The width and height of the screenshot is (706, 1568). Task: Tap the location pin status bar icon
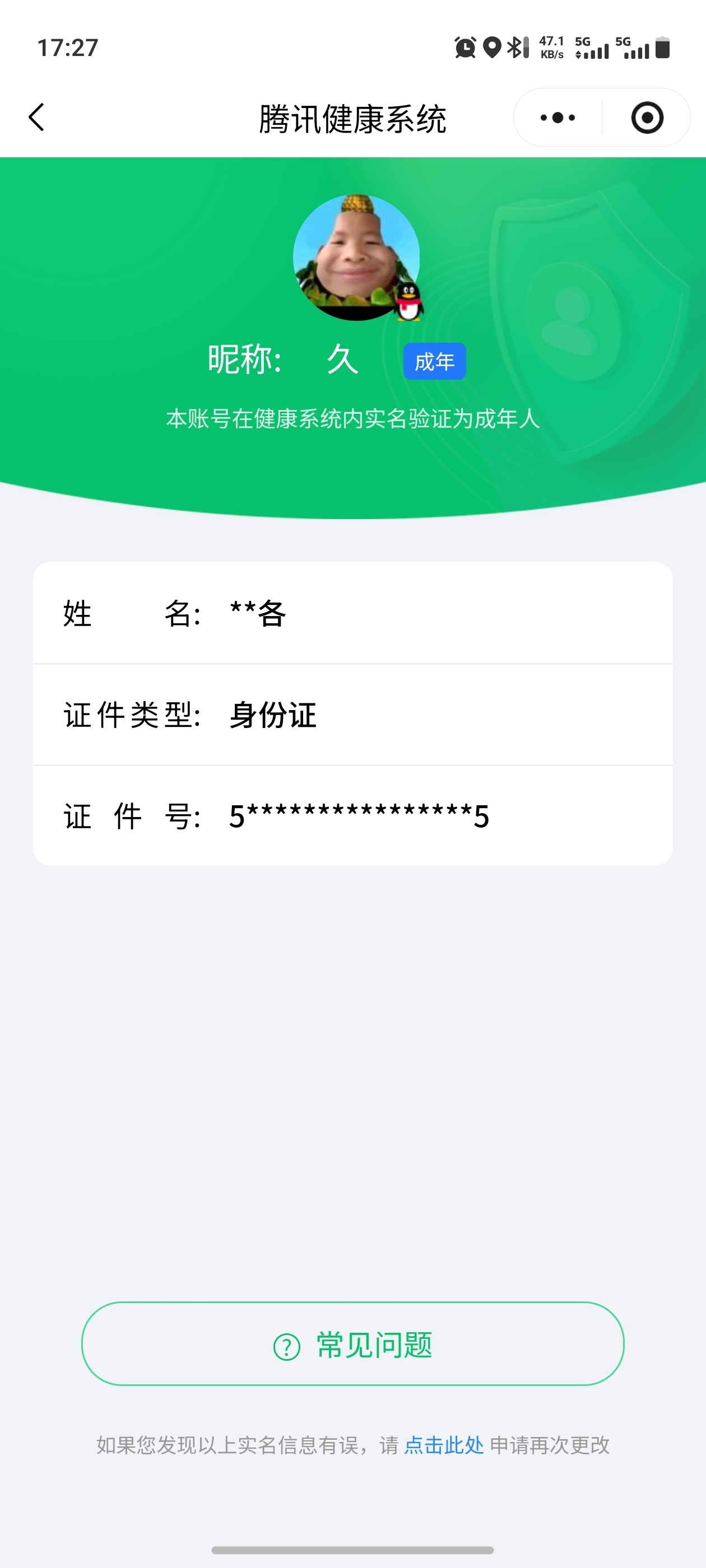pyautogui.click(x=491, y=48)
